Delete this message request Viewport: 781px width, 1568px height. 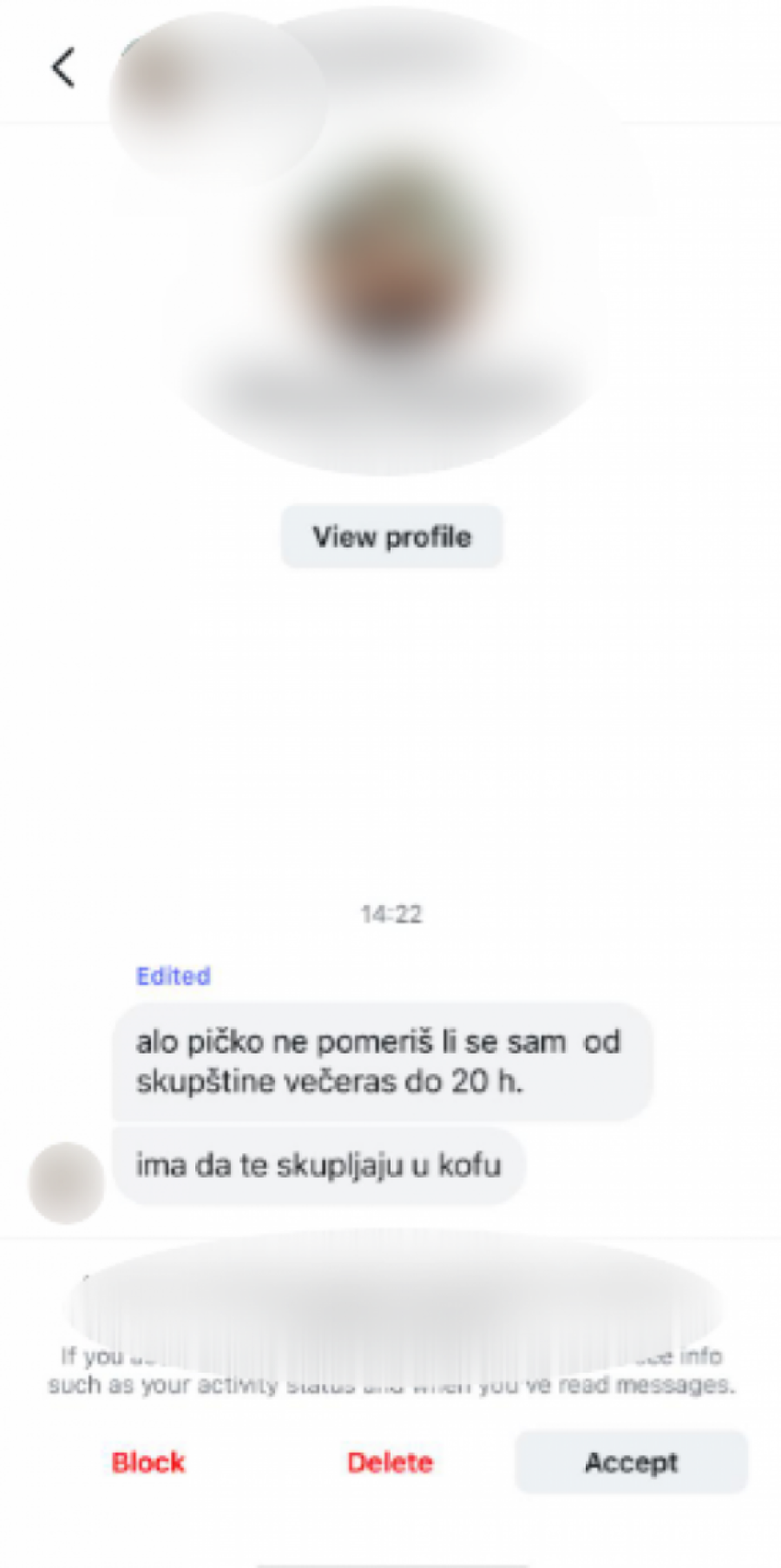390,1462
